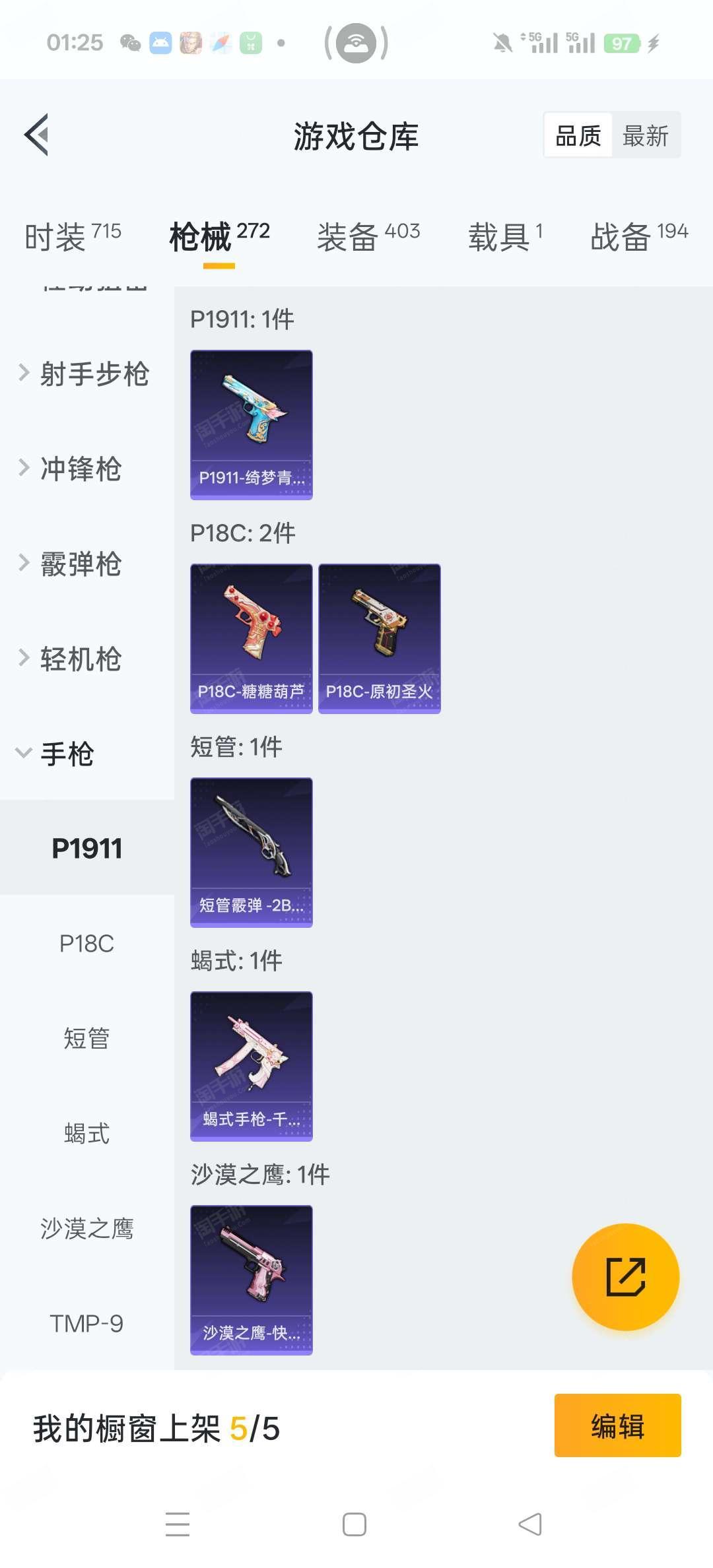Switch to the 装备 tab
The height and width of the screenshot is (1568, 713).
(368, 236)
